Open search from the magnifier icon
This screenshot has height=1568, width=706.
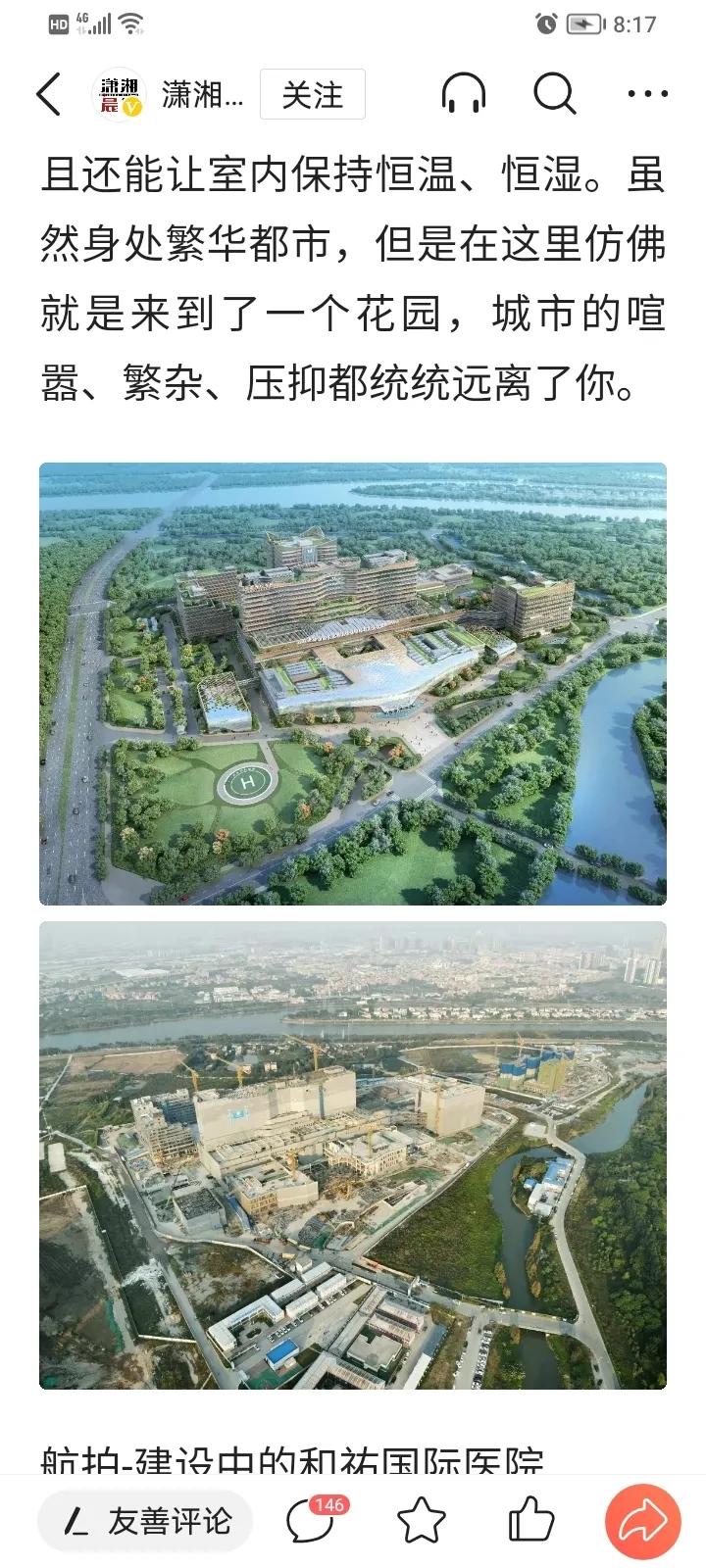tap(554, 95)
